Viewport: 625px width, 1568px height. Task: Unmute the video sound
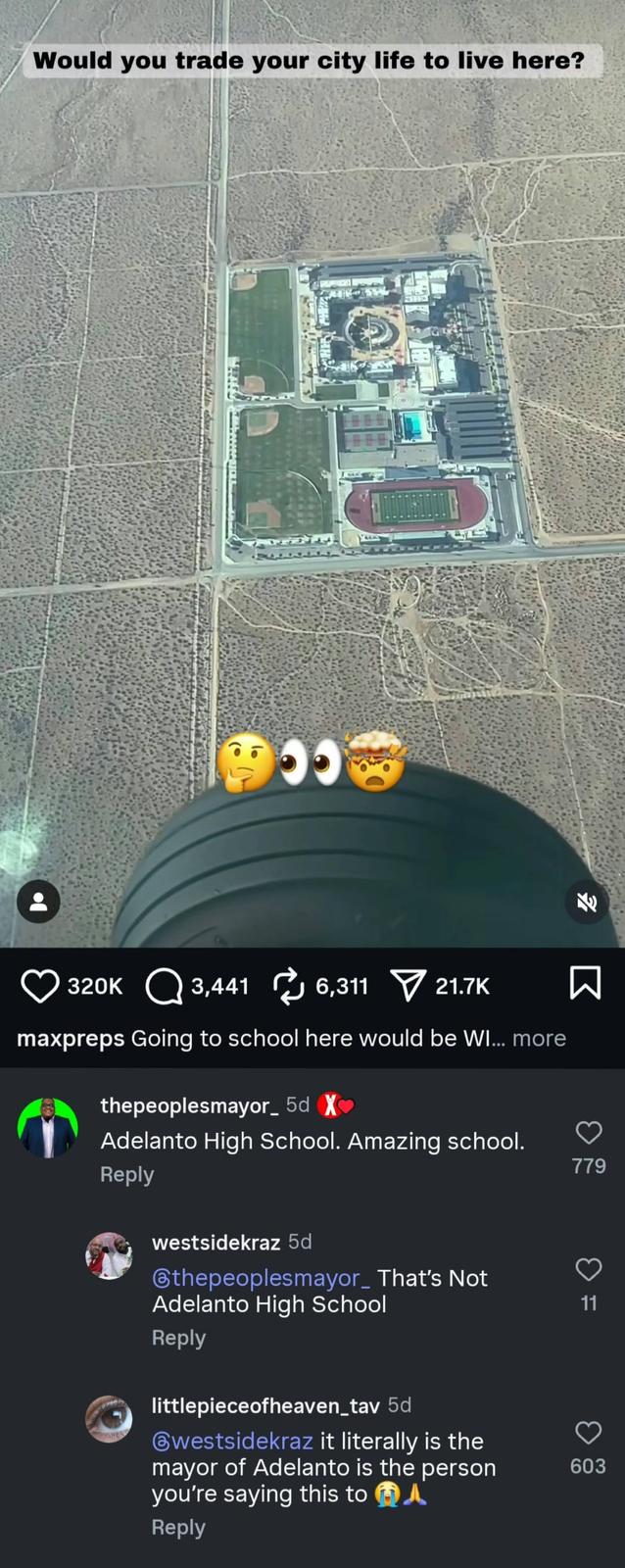[586, 903]
